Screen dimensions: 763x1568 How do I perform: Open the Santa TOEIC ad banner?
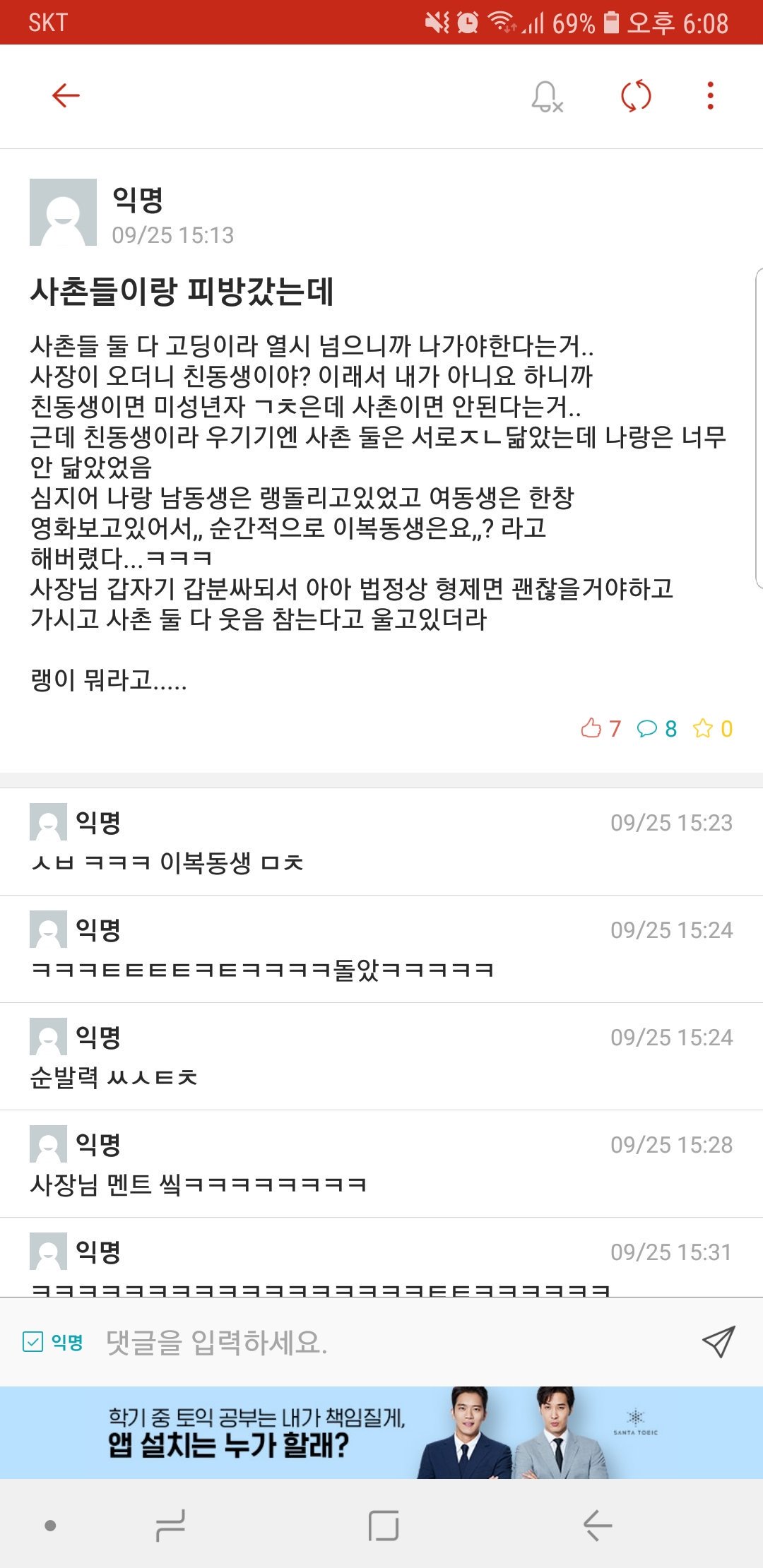tap(381, 1433)
